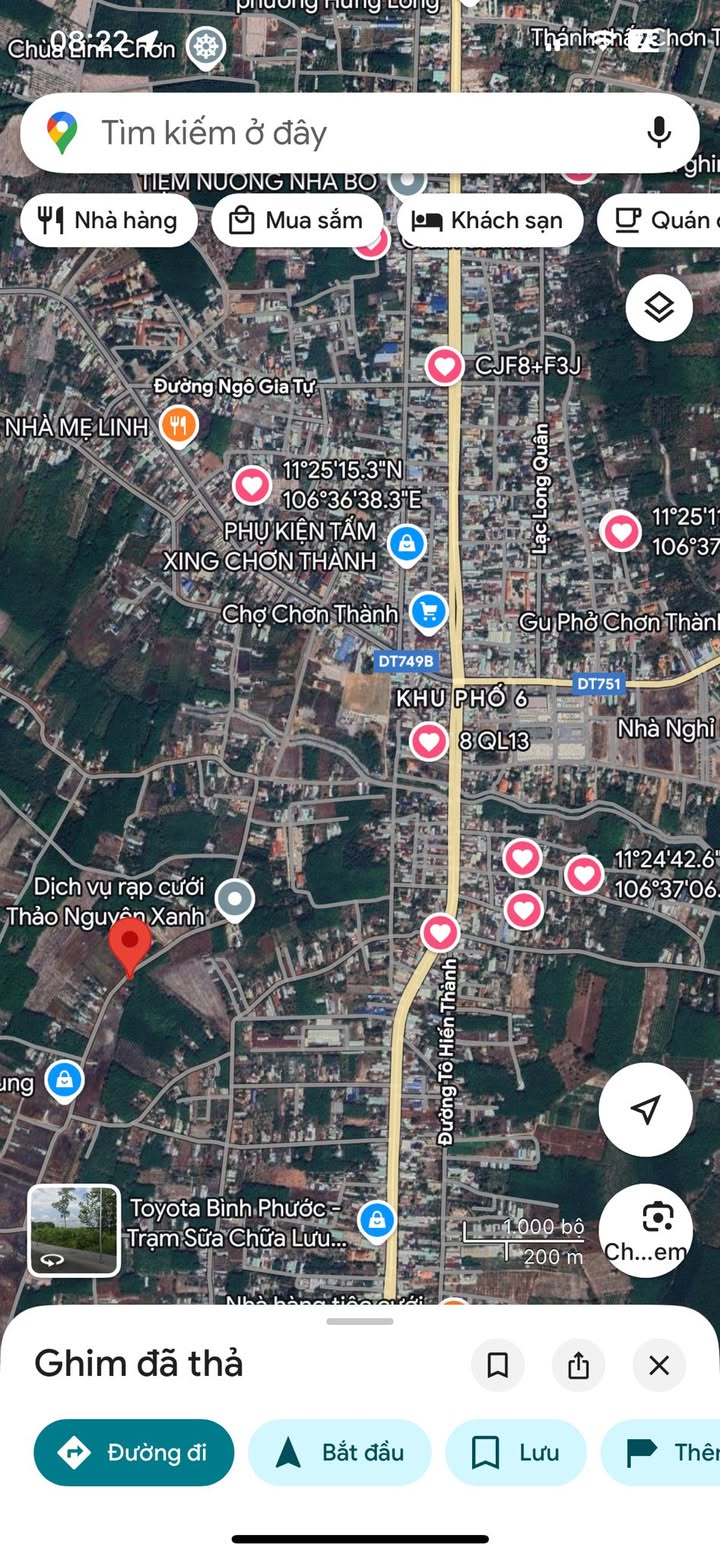Viewport: 720px width, 1557px height.
Task: Center map on my current location
Action: point(646,1109)
